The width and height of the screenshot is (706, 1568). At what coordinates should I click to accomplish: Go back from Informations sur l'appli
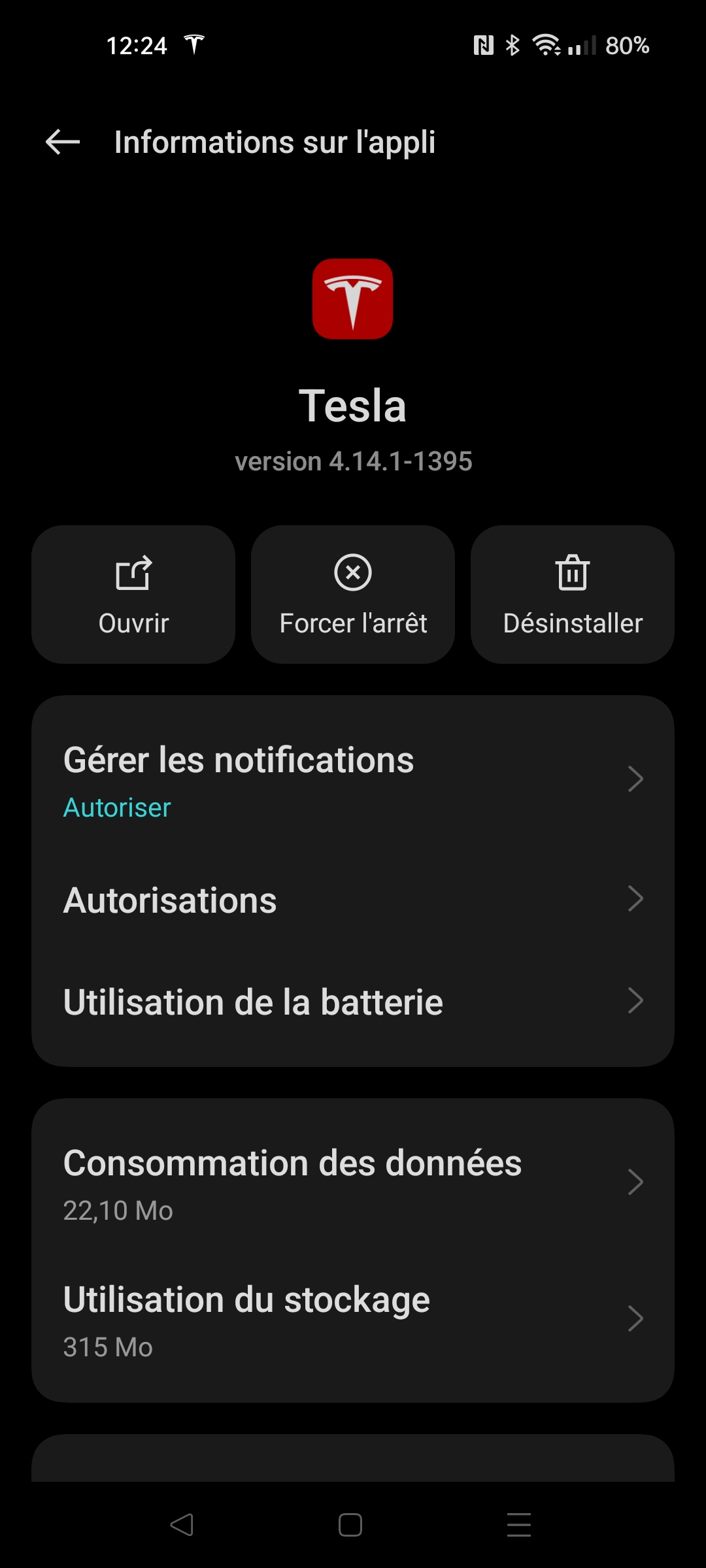[63, 142]
